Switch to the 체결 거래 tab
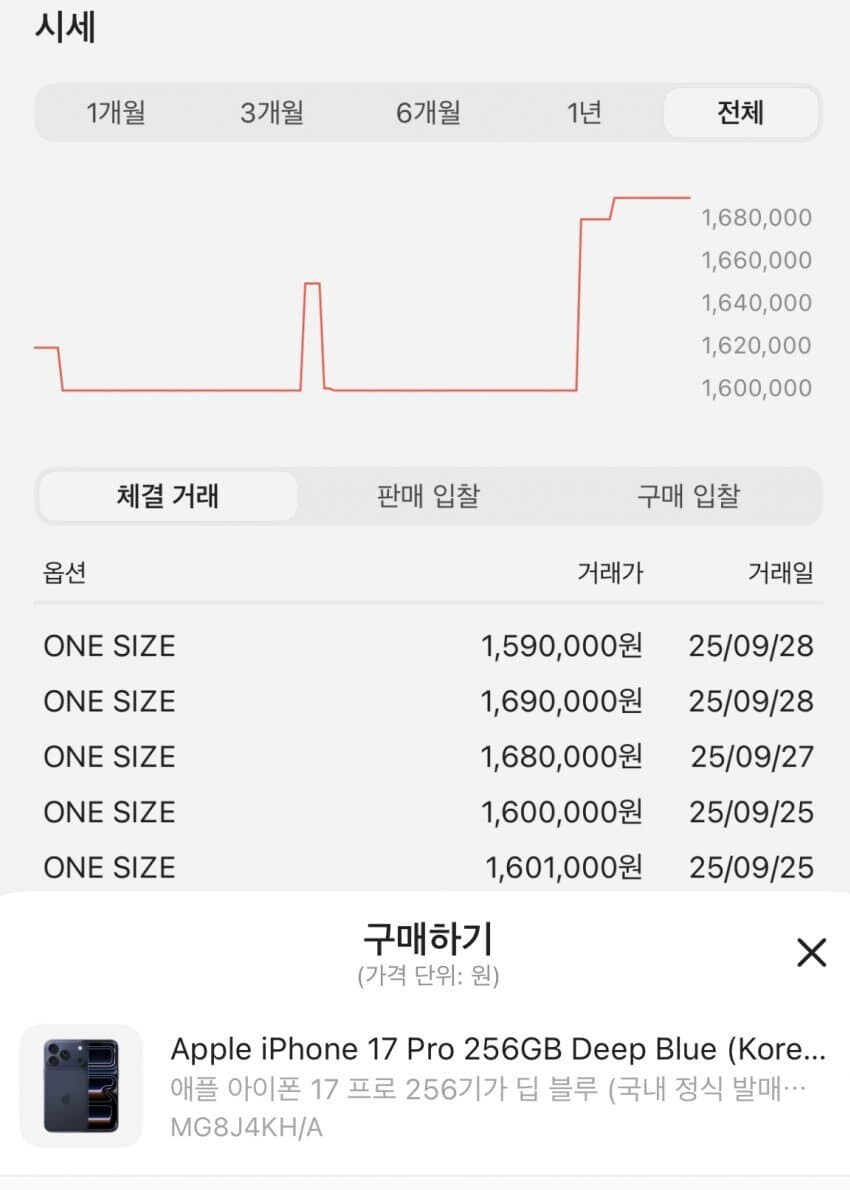This screenshot has width=850, height=1190. (168, 496)
